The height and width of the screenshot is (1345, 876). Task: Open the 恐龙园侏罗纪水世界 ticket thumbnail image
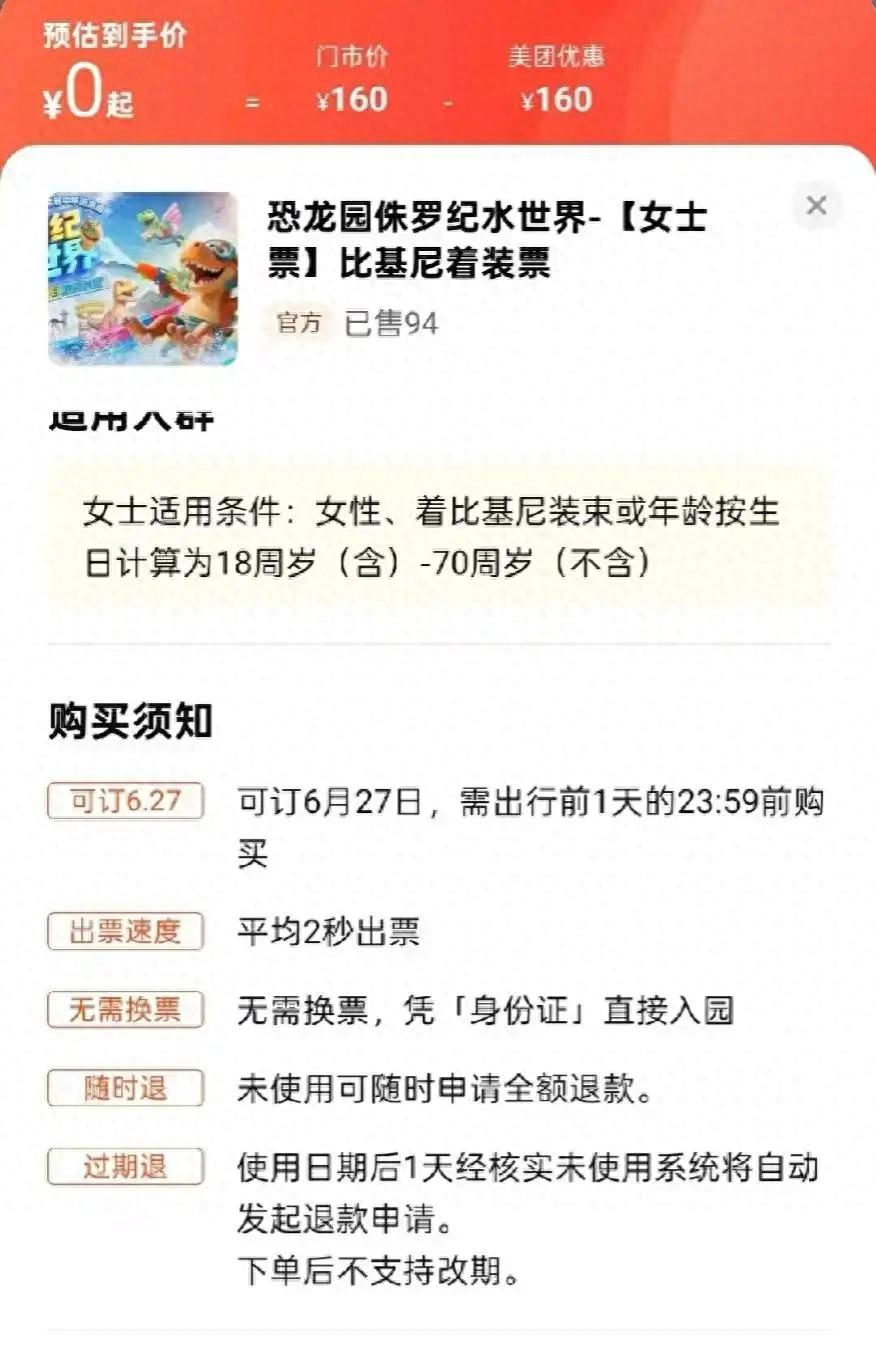(x=143, y=279)
